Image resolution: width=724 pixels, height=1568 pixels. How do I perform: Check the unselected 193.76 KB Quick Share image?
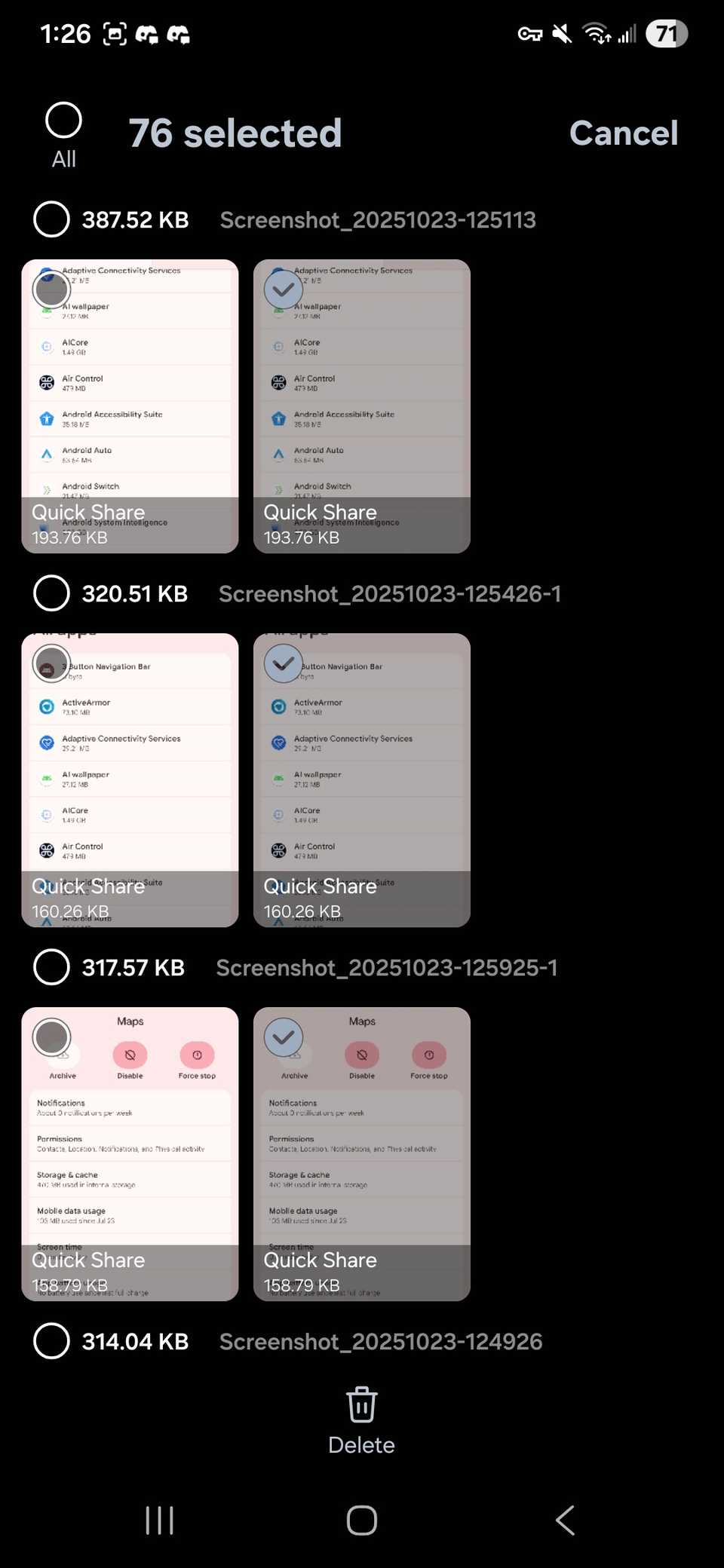point(52,289)
